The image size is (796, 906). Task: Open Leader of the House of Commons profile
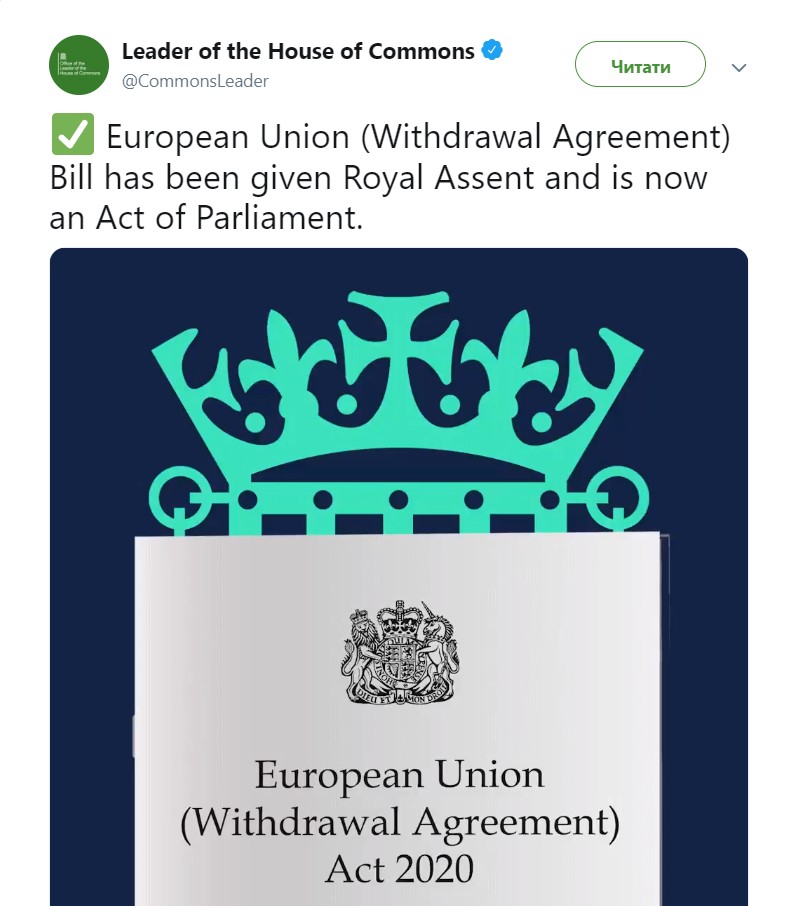point(298,51)
